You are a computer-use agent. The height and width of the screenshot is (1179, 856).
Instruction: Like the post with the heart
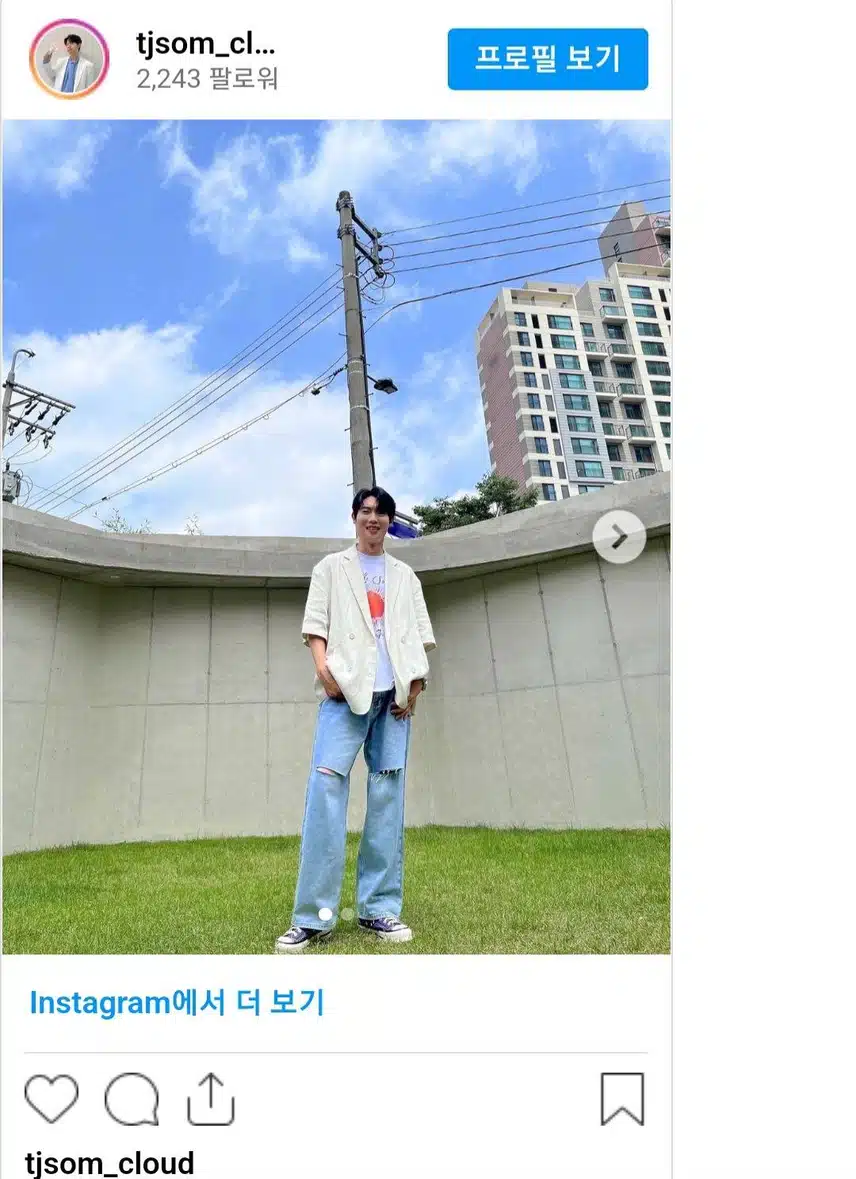pos(51,1099)
